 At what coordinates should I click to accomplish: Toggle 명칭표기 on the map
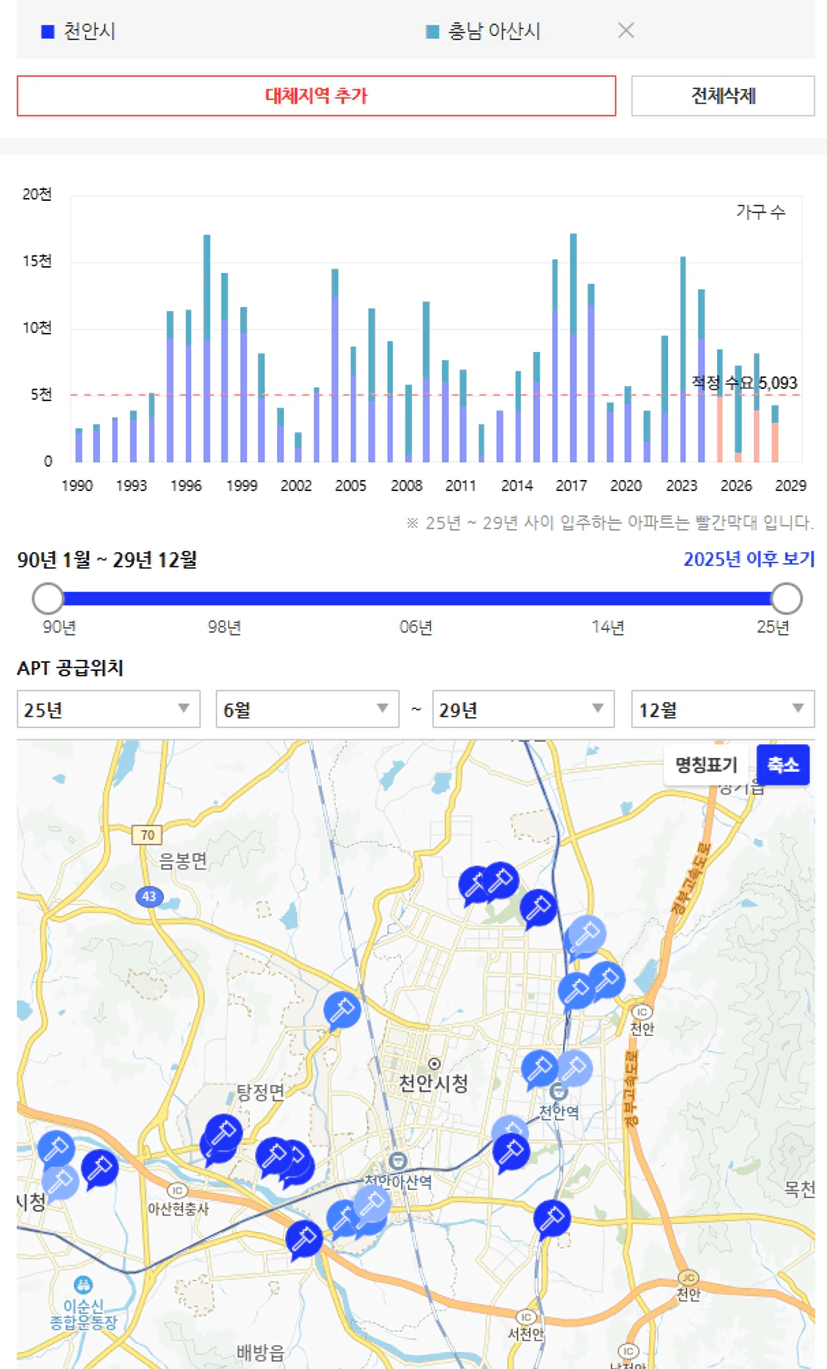pos(706,765)
